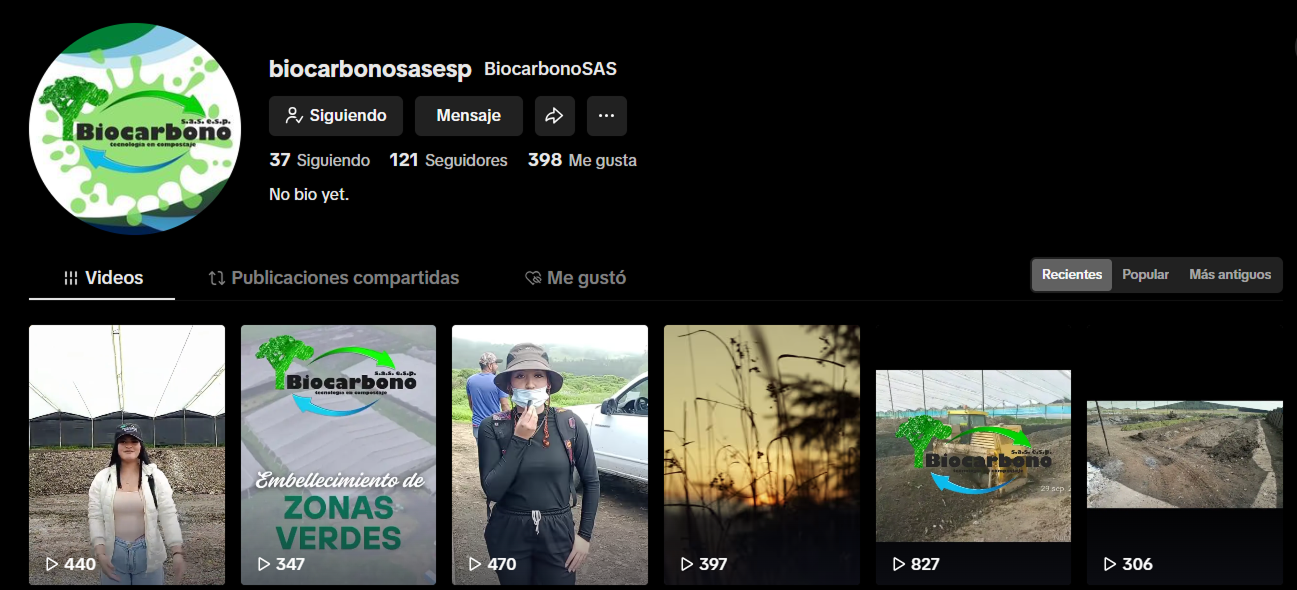Open the video with 827 views
Screen dimensions: 1297x590
(973, 456)
